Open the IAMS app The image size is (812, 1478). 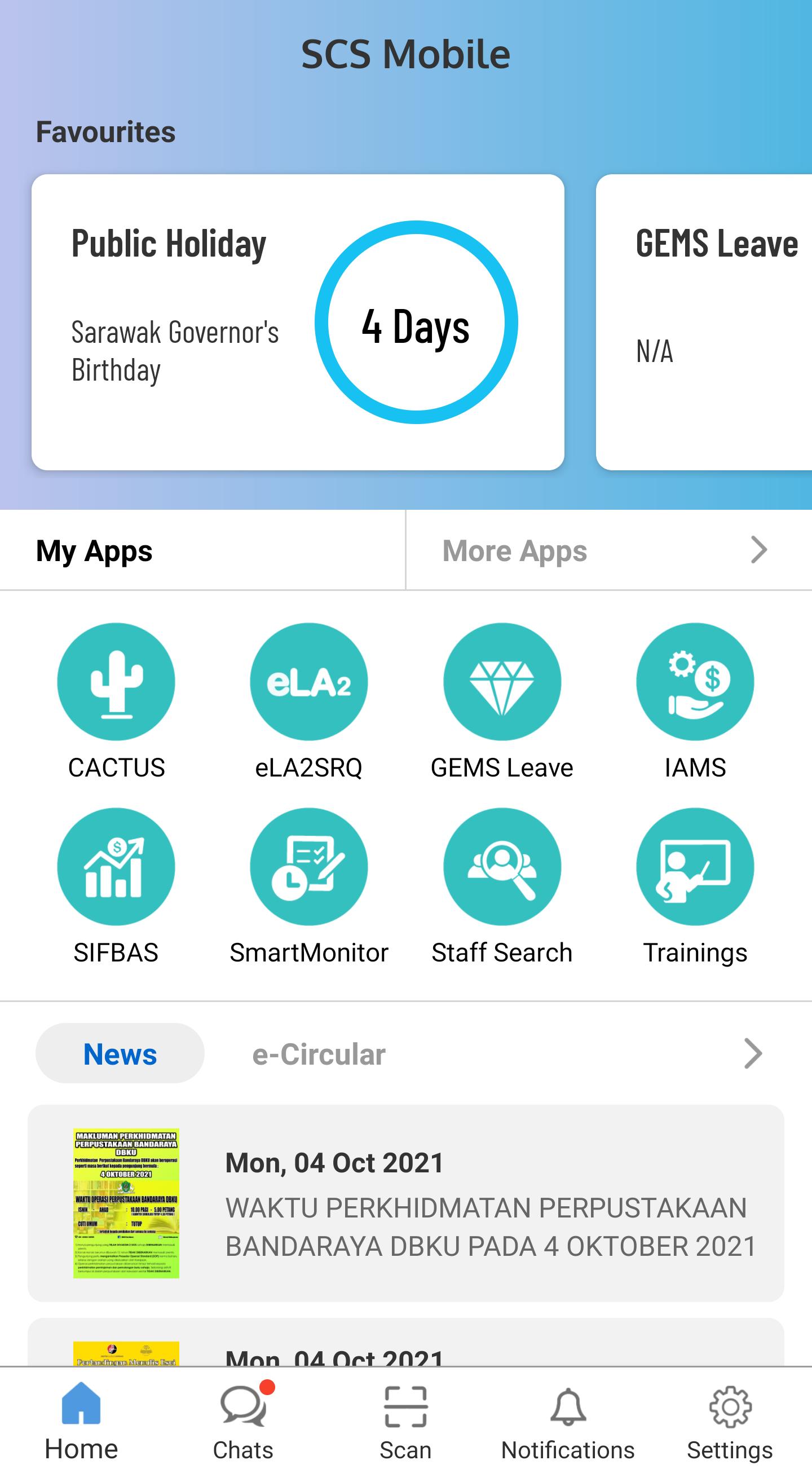click(x=694, y=682)
